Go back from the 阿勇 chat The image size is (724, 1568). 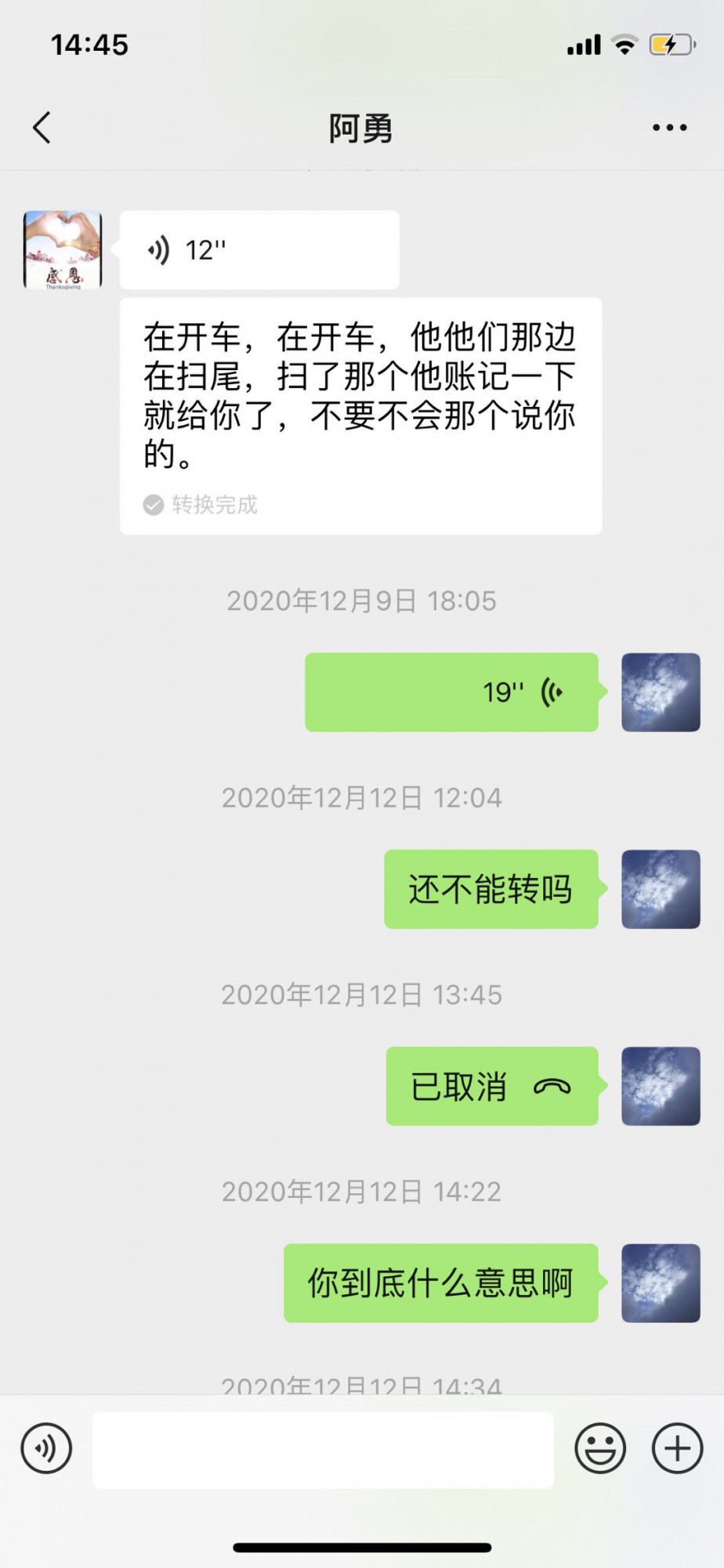pos(42,127)
